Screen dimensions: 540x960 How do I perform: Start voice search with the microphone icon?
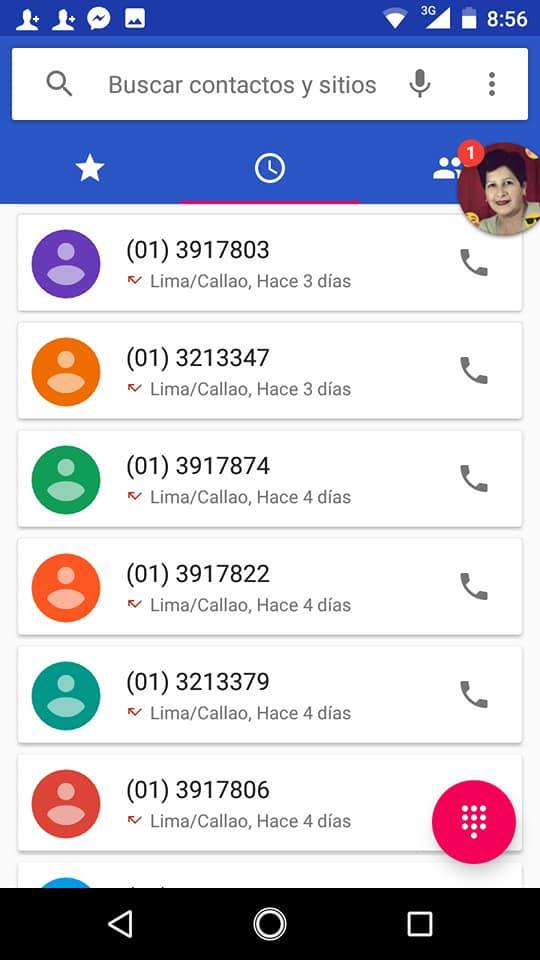(419, 84)
